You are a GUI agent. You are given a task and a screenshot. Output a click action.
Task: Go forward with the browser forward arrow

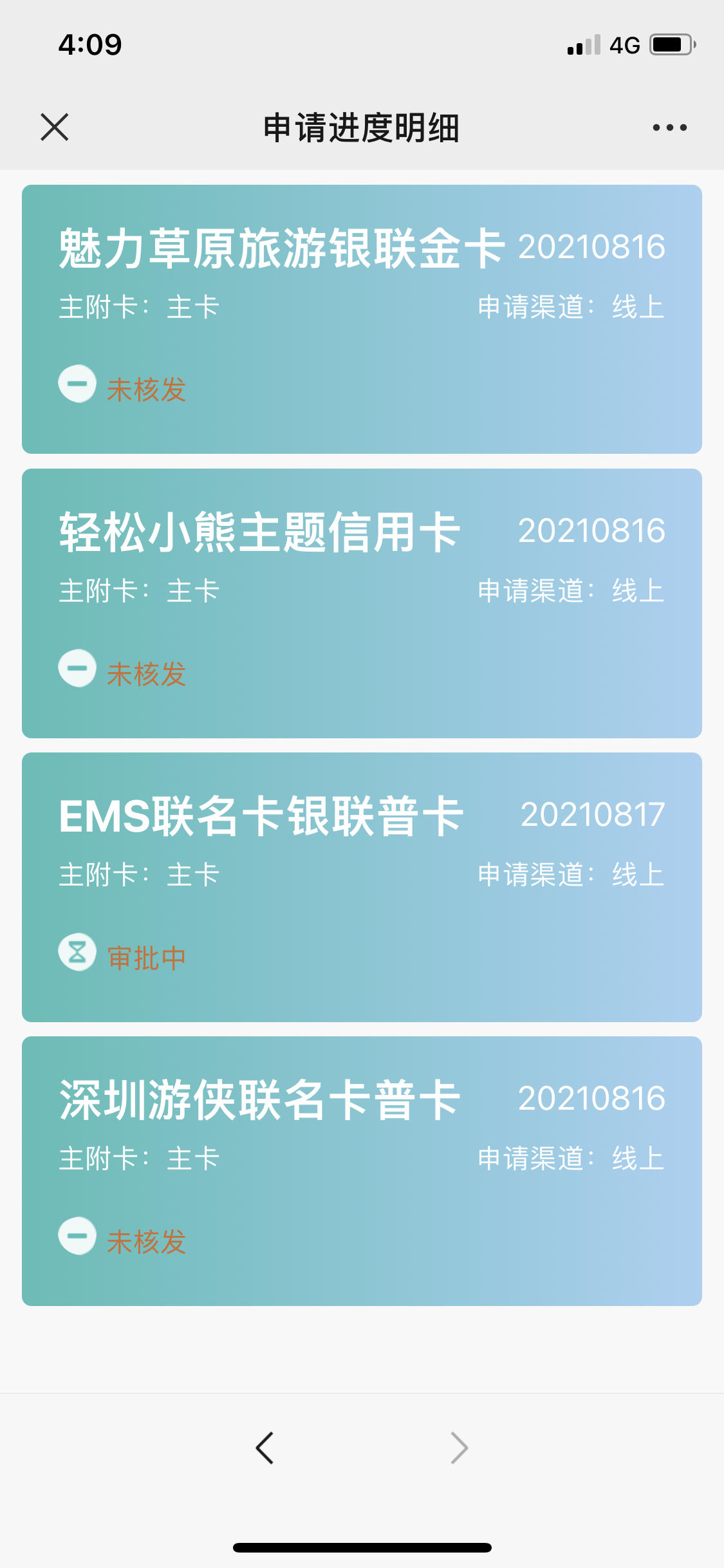coord(459,1448)
